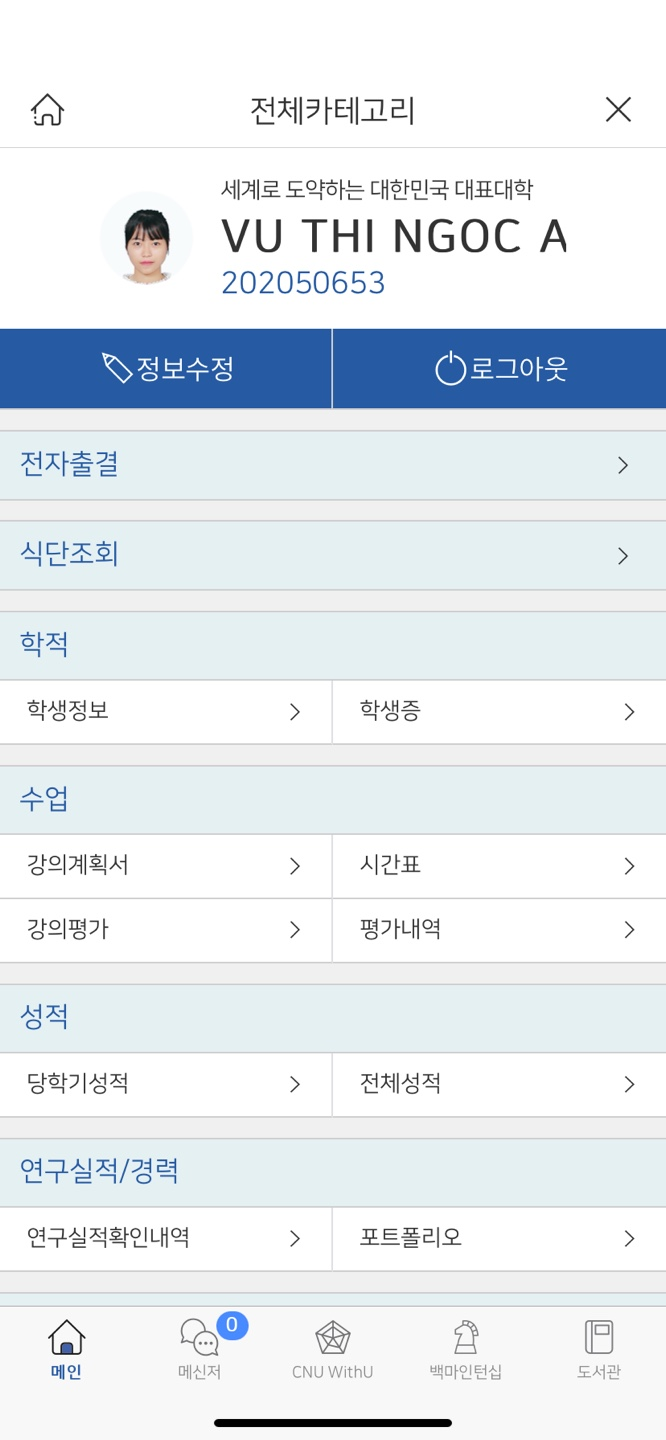This screenshot has width=666, height=1440.
Task: Check 당학기성적
Action: tap(166, 1084)
